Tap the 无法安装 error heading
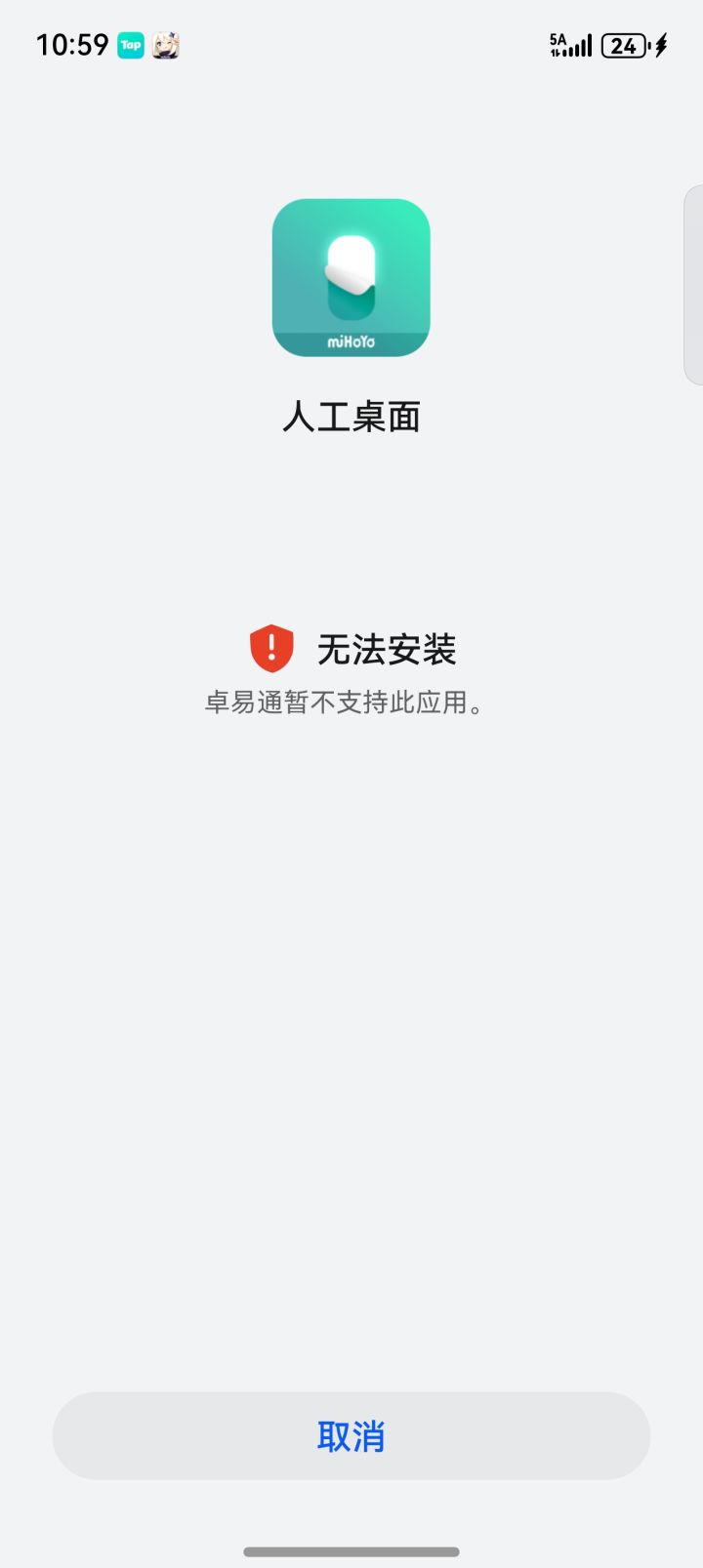Image resolution: width=703 pixels, height=1568 pixels. [387, 650]
